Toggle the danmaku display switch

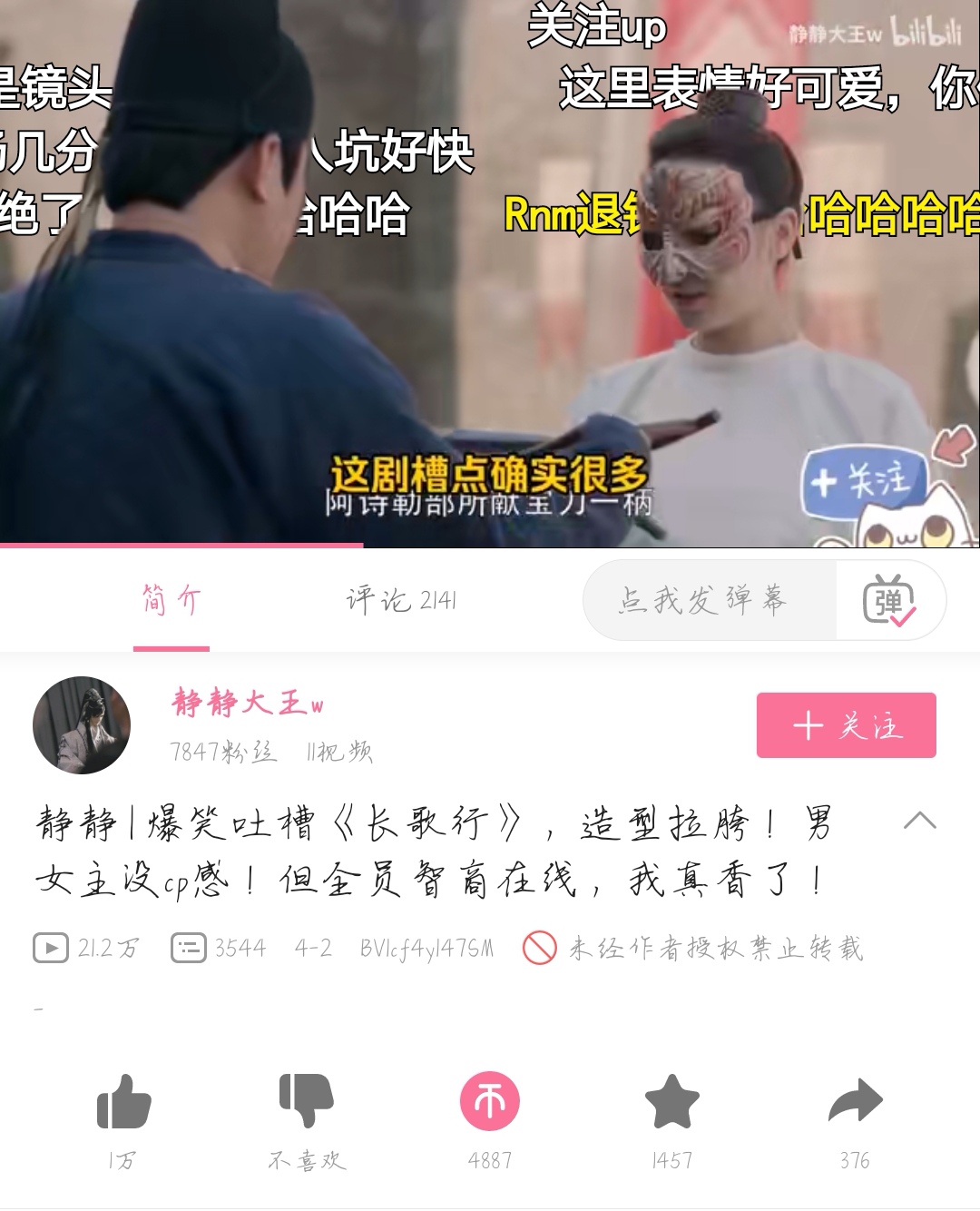[x=889, y=601]
